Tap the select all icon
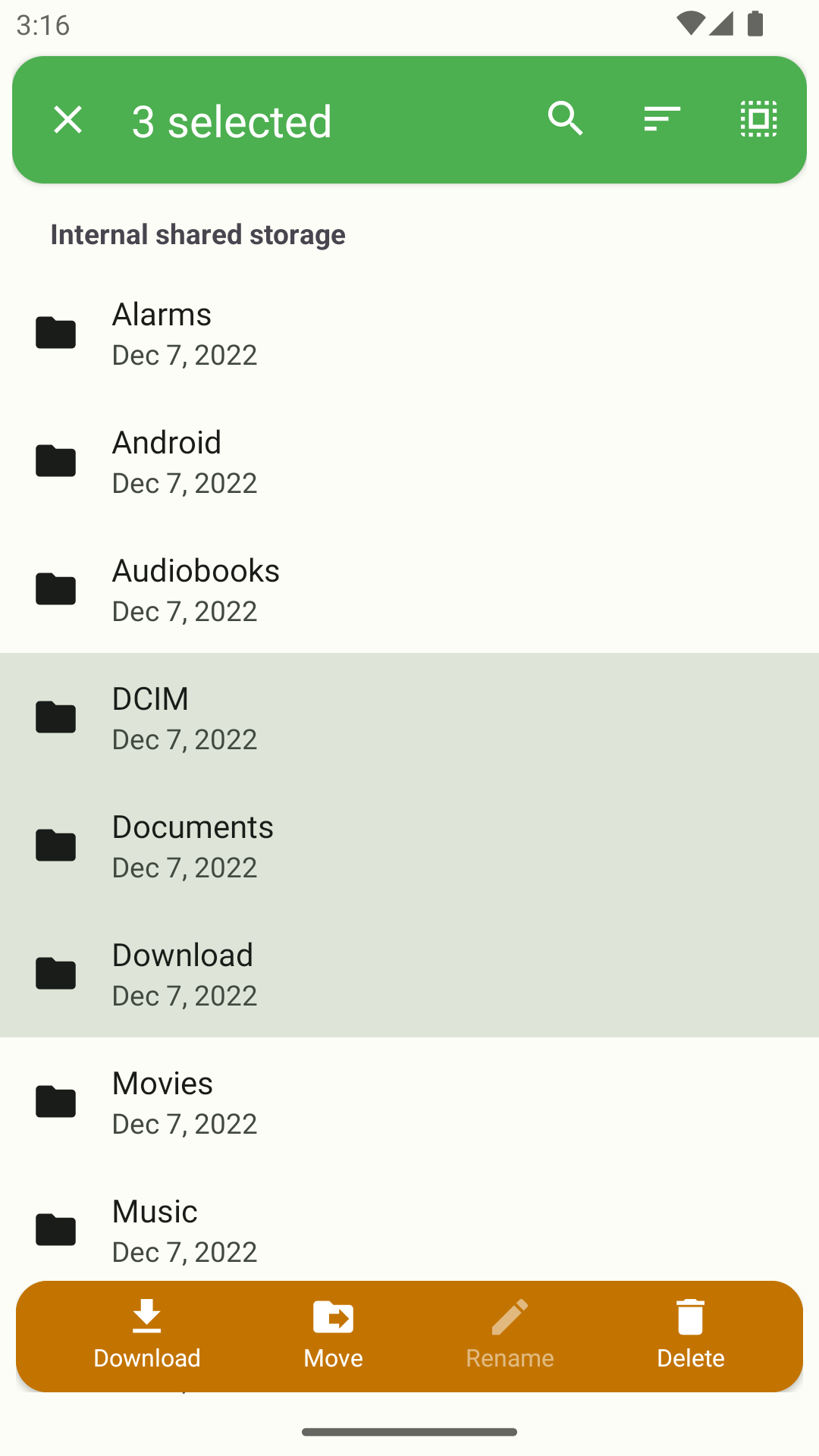Image resolution: width=819 pixels, height=1456 pixels. pos(758,119)
